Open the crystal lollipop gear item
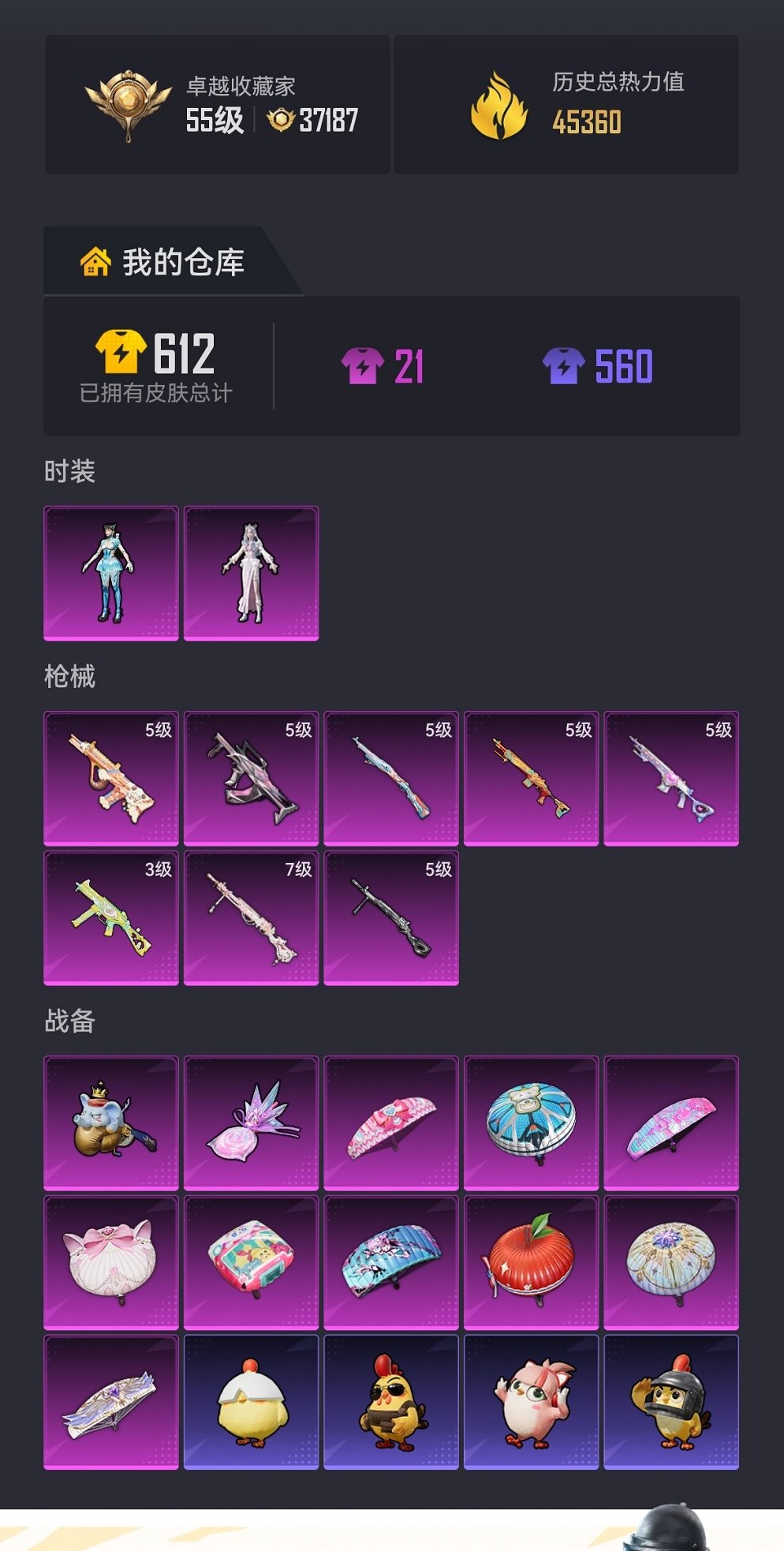 tap(251, 1122)
